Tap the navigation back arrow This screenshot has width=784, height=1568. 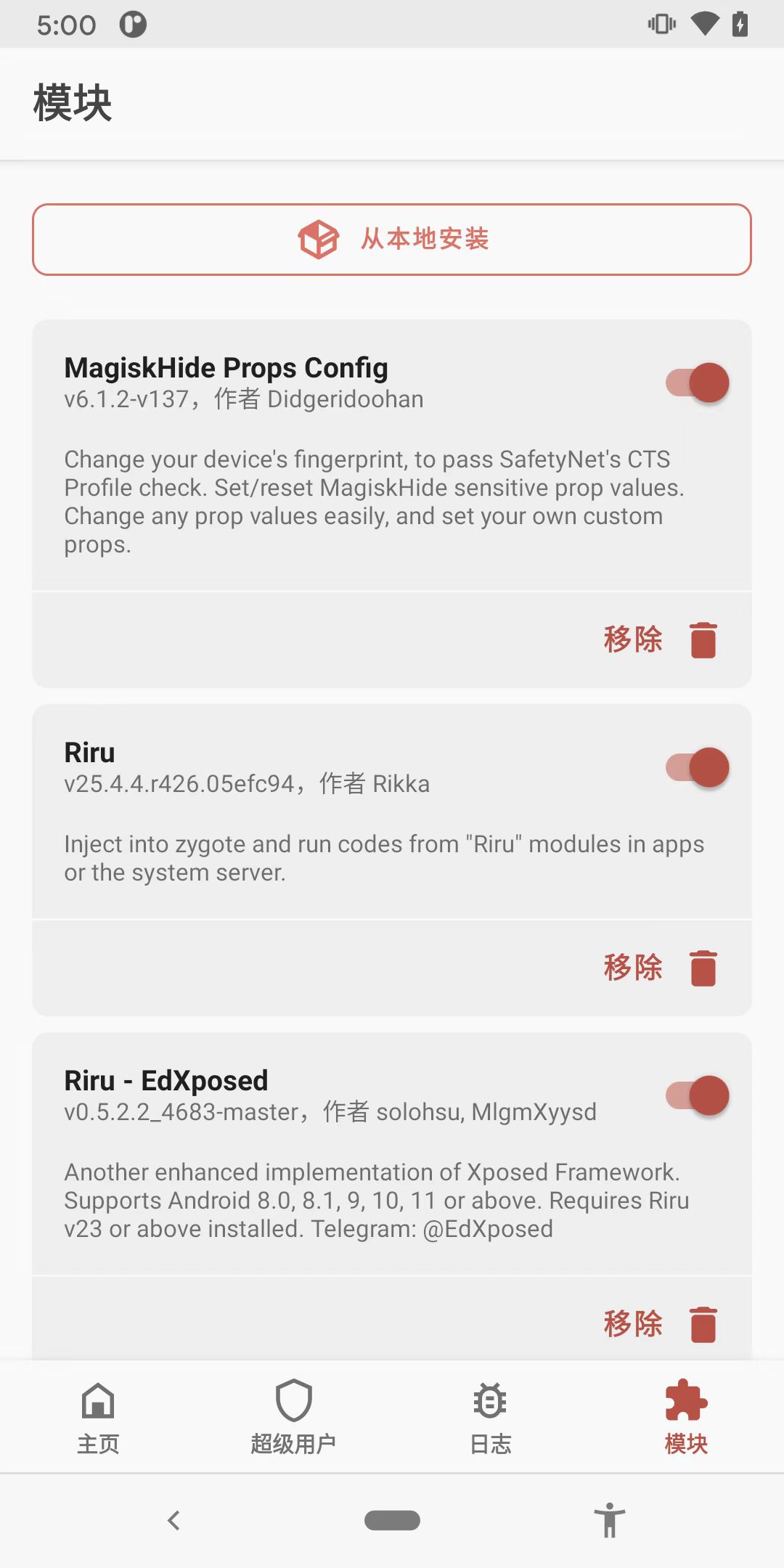(x=173, y=1520)
